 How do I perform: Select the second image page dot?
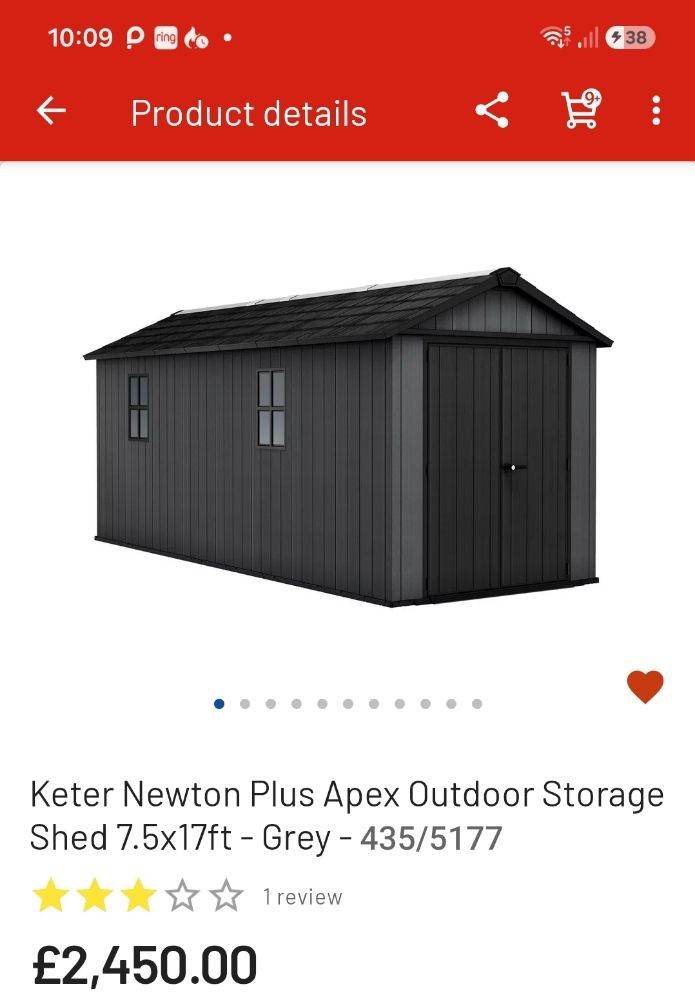tap(245, 704)
